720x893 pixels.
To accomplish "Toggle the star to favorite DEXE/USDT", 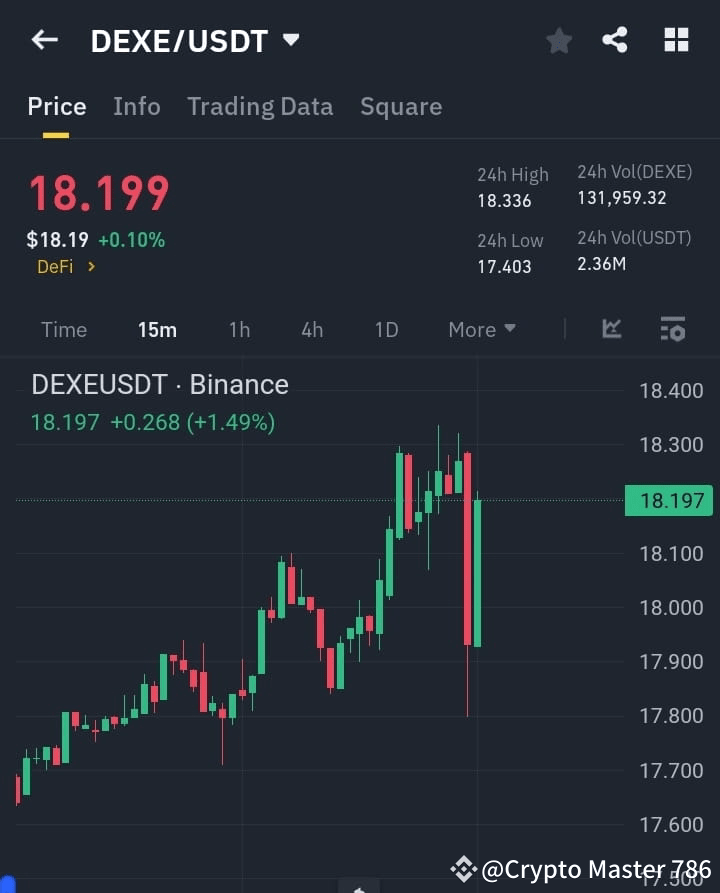I will coord(558,40).
